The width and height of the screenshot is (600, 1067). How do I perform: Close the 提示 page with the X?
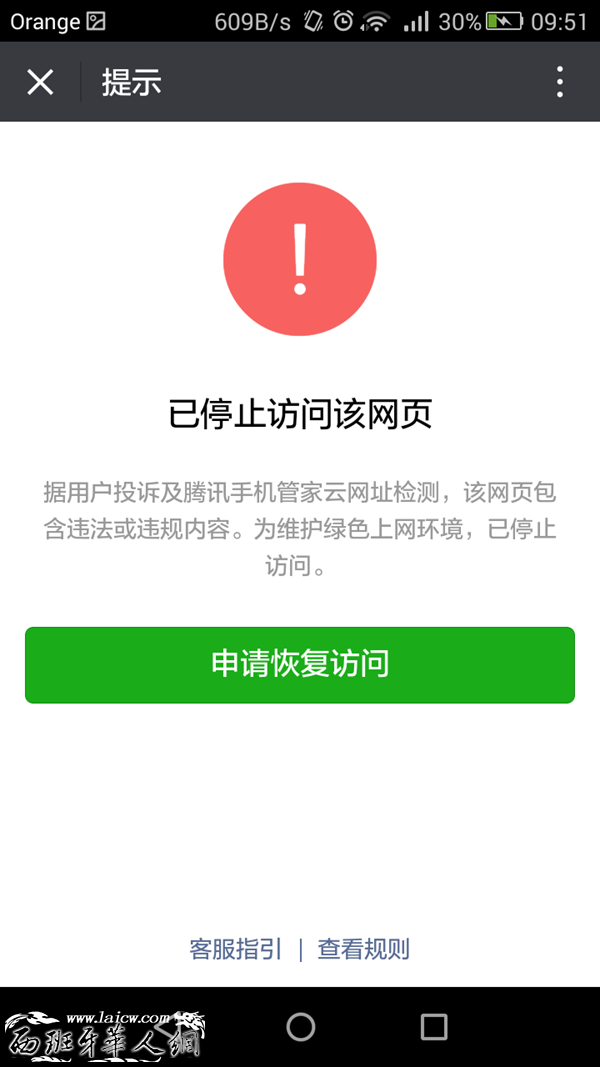click(x=40, y=82)
